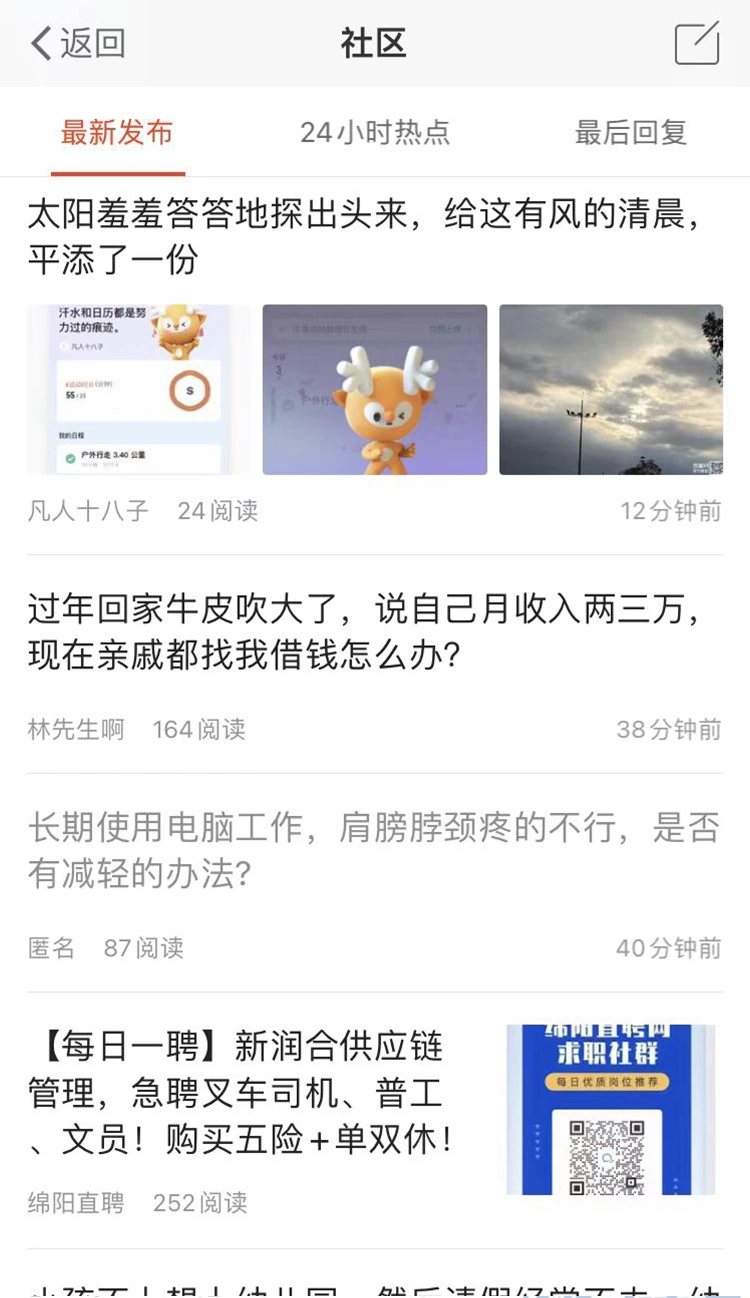The image size is (750, 1298).
Task: View profile of user 凡人十八子
Action: [x=86, y=510]
